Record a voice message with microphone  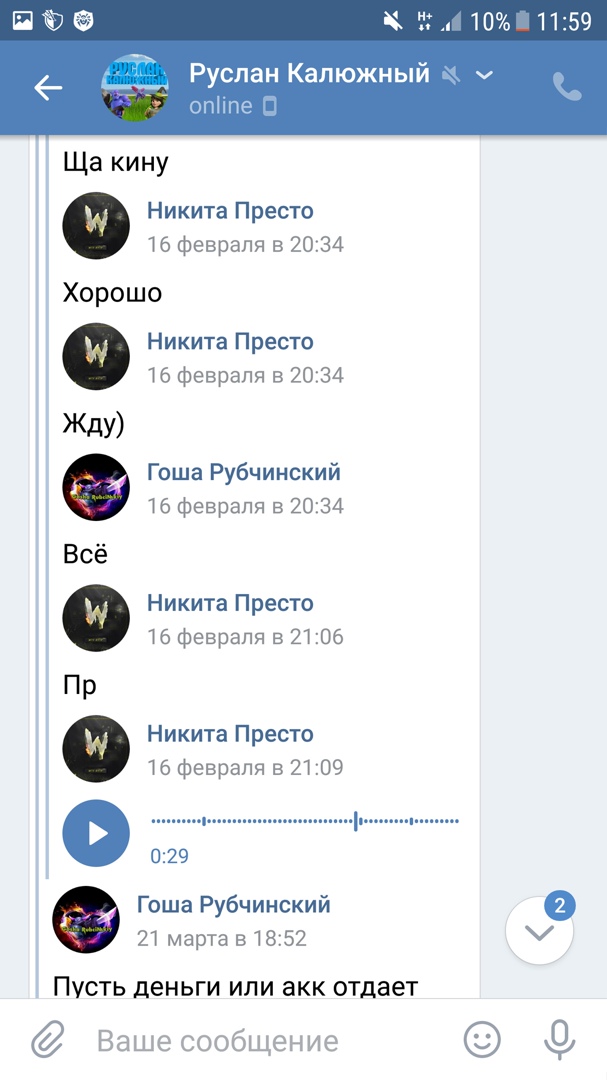pos(560,1041)
